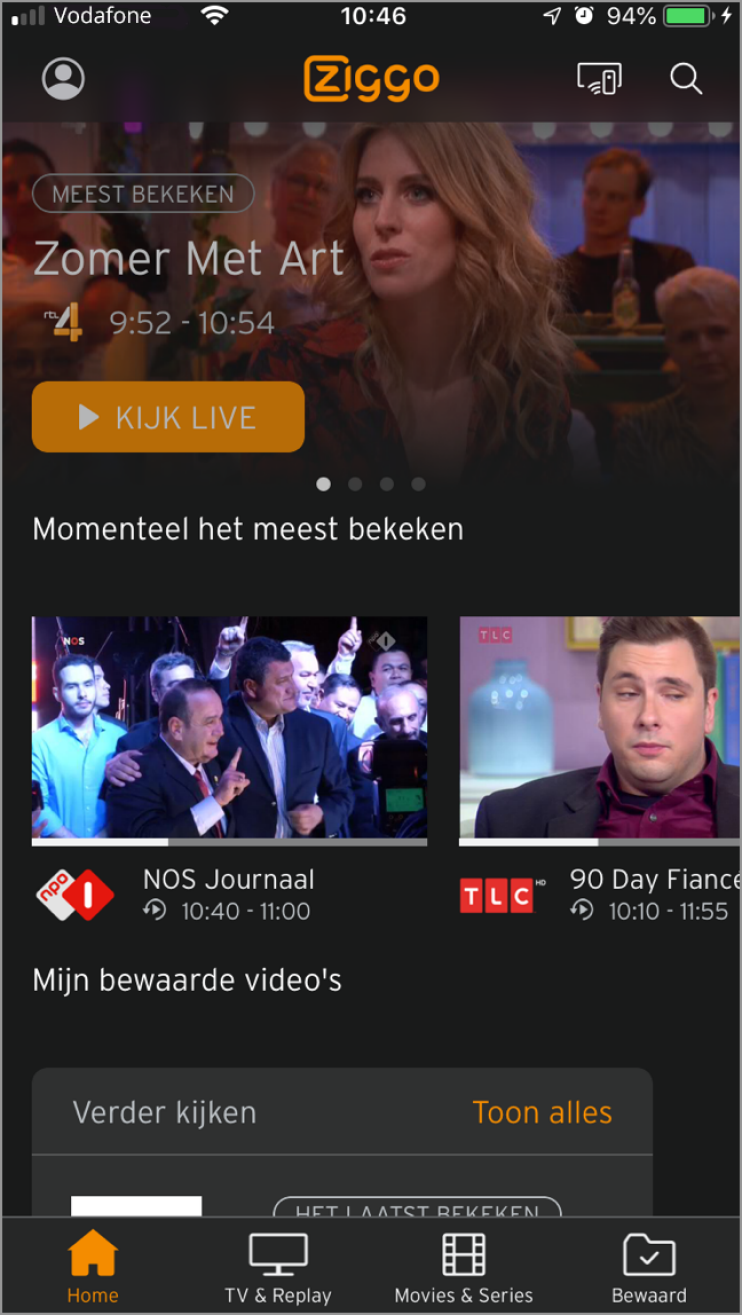Tap the Chromecast casting icon
The width and height of the screenshot is (742, 1315).
click(600, 78)
